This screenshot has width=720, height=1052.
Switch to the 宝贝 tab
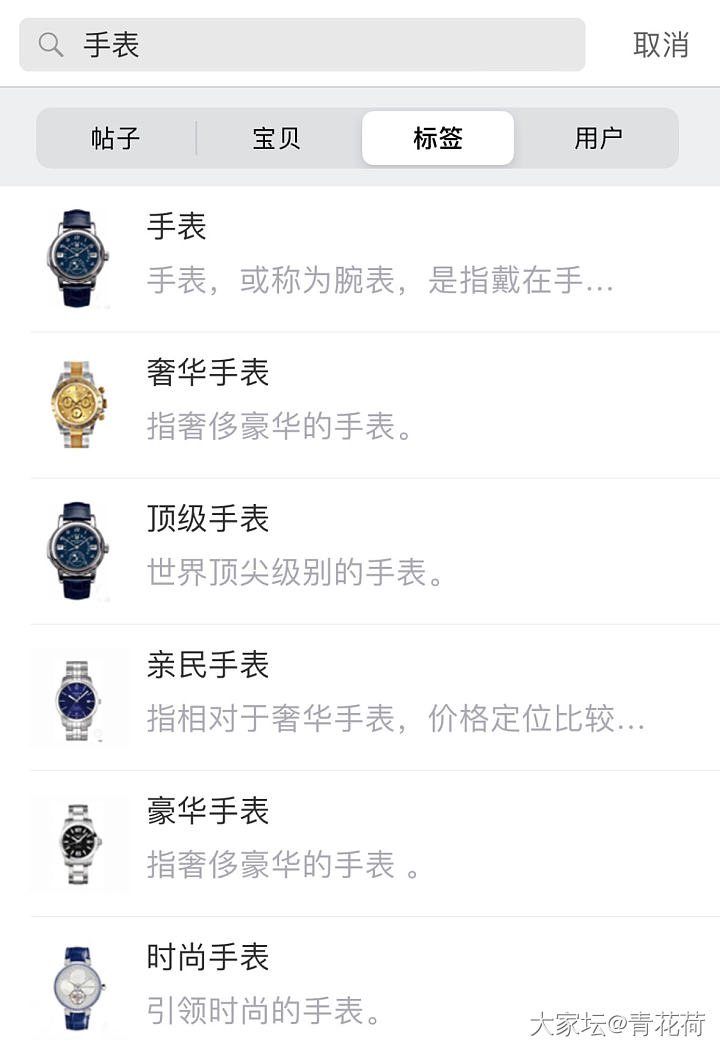(x=277, y=138)
